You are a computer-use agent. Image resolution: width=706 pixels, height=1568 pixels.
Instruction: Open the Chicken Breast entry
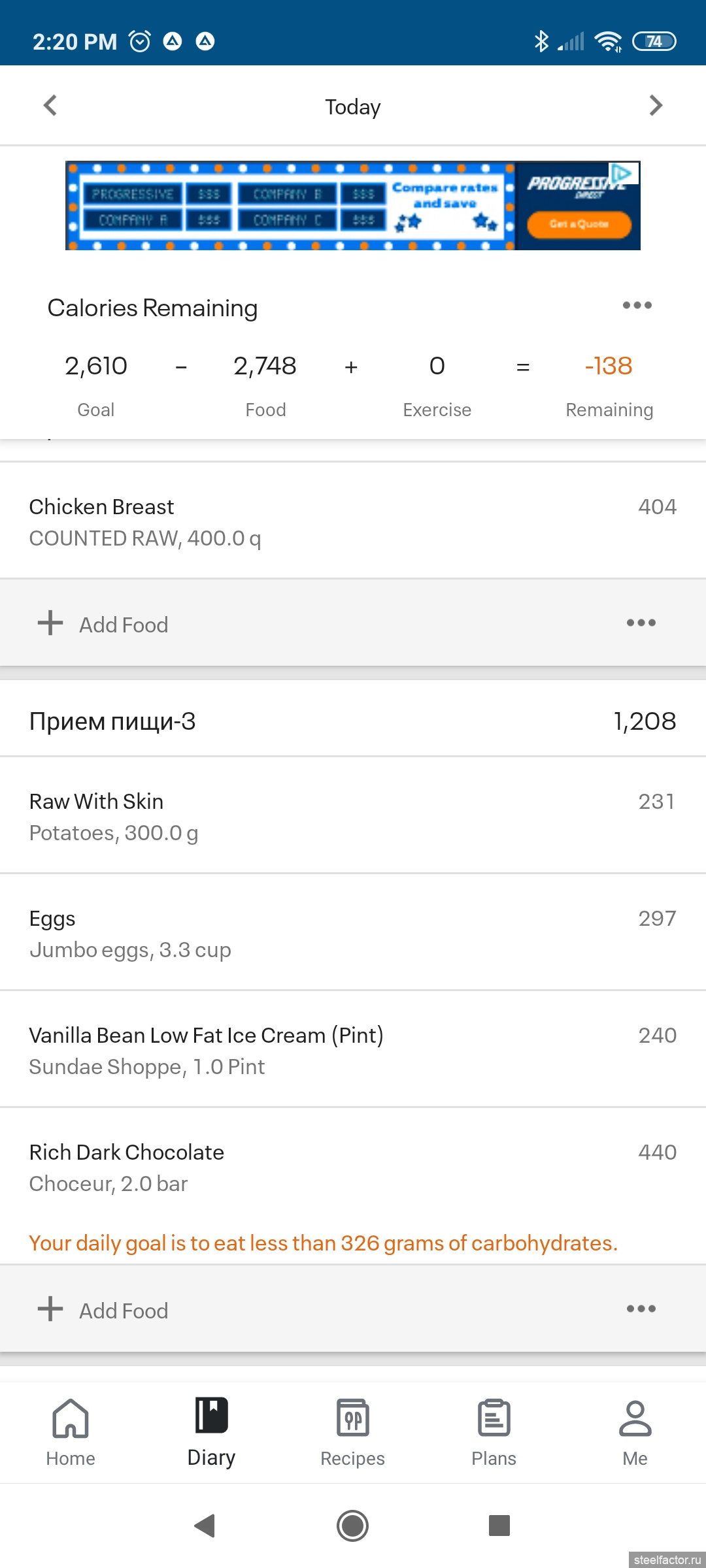point(353,521)
